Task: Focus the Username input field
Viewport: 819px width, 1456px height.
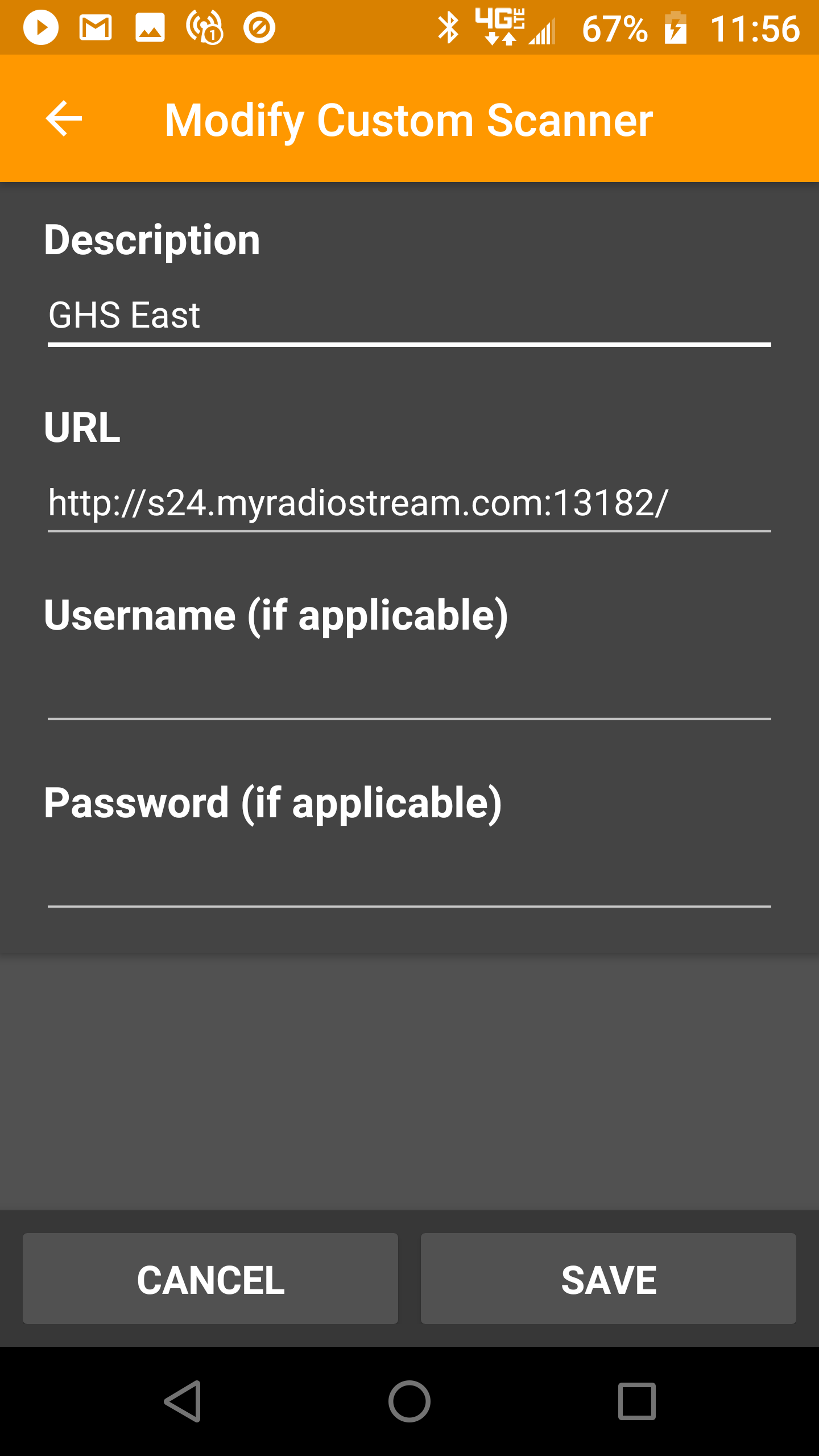Action: pos(409,692)
